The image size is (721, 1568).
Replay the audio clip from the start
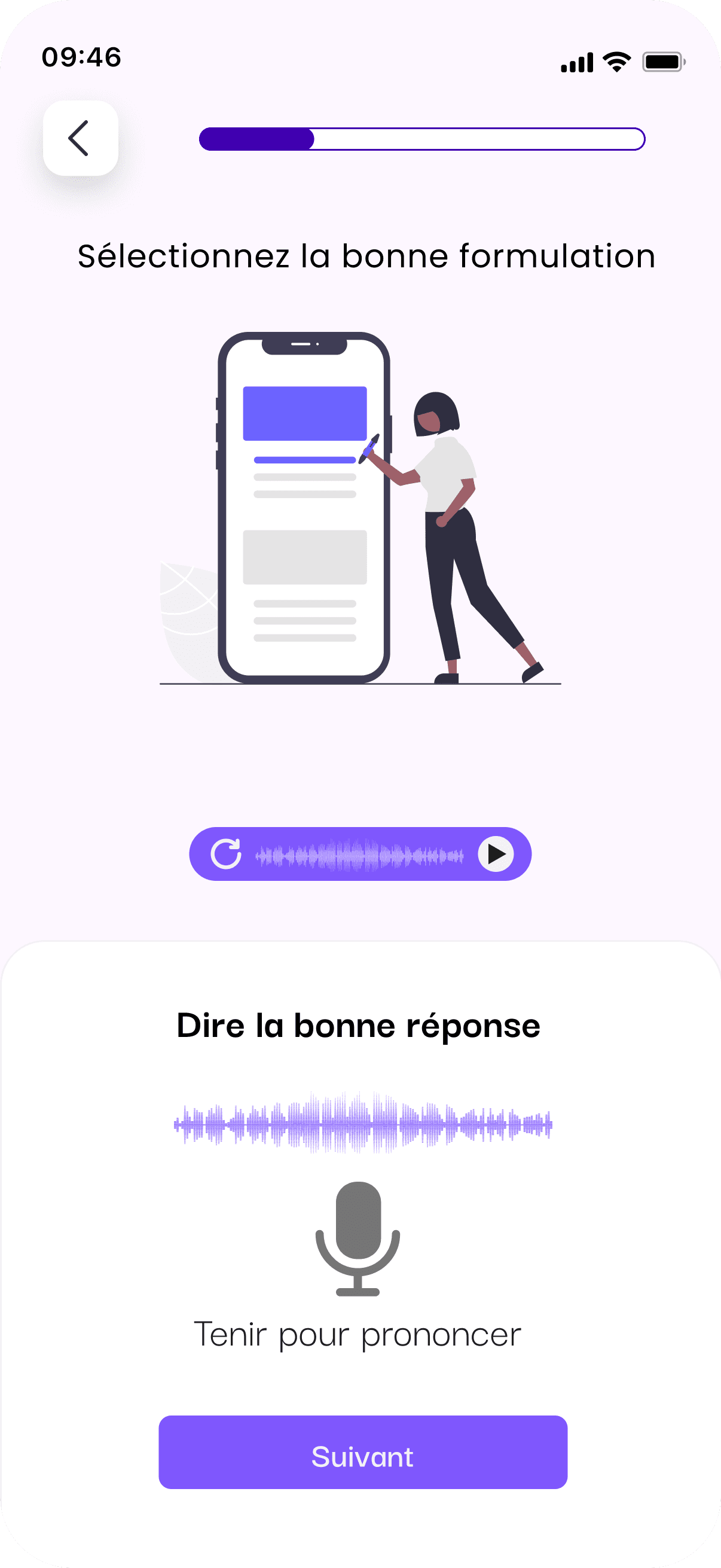point(226,853)
